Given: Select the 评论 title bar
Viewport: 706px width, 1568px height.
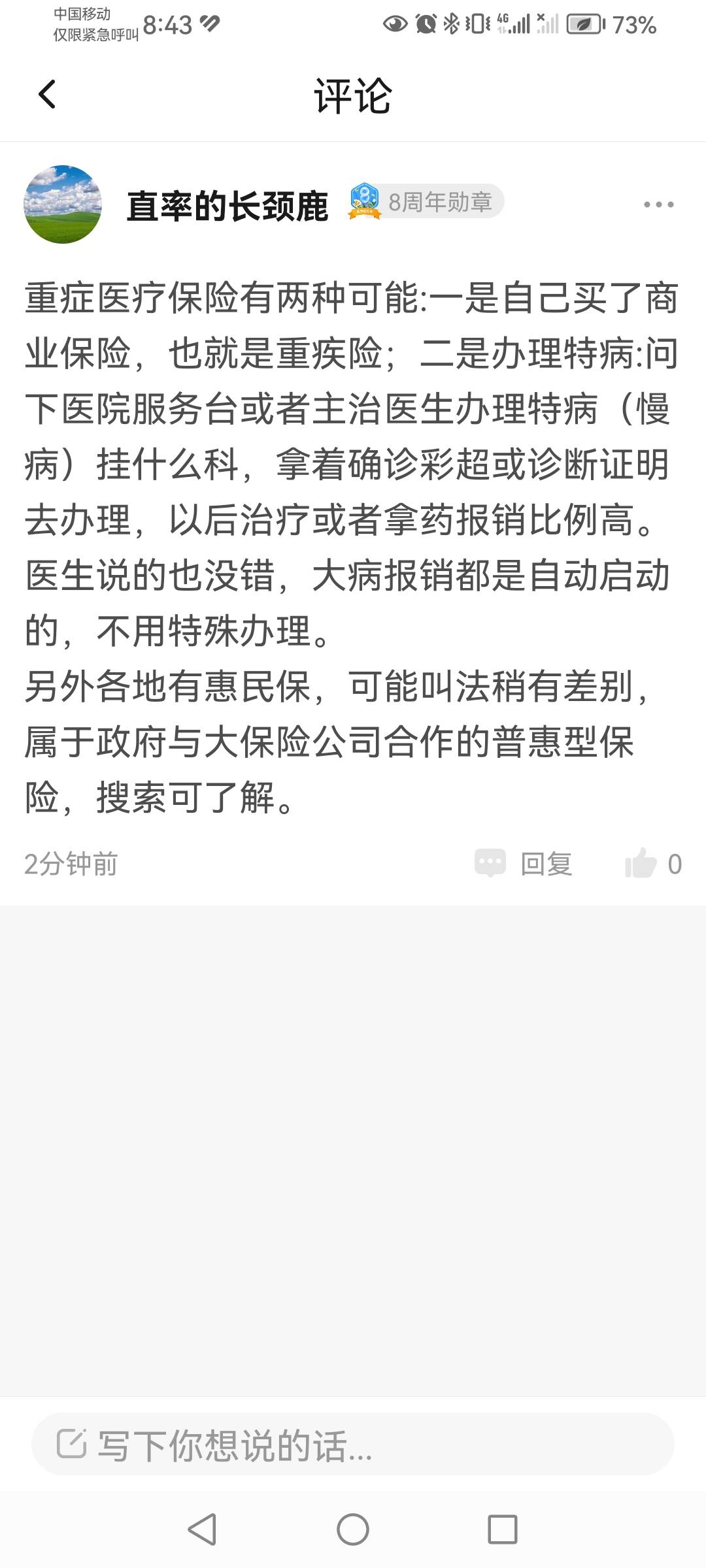Looking at the screenshot, I should [x=353, y=95].
